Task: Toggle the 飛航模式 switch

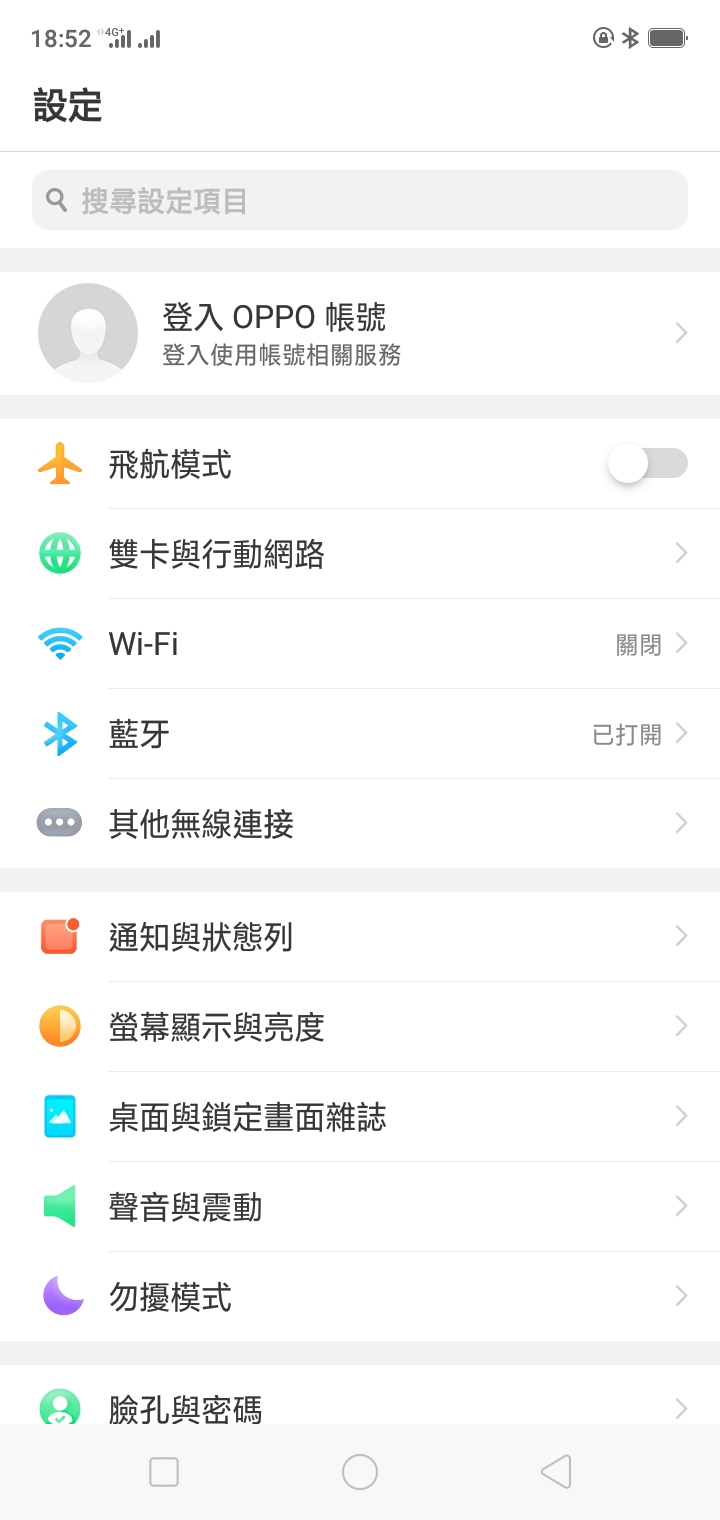Action: tap(648, 464)
